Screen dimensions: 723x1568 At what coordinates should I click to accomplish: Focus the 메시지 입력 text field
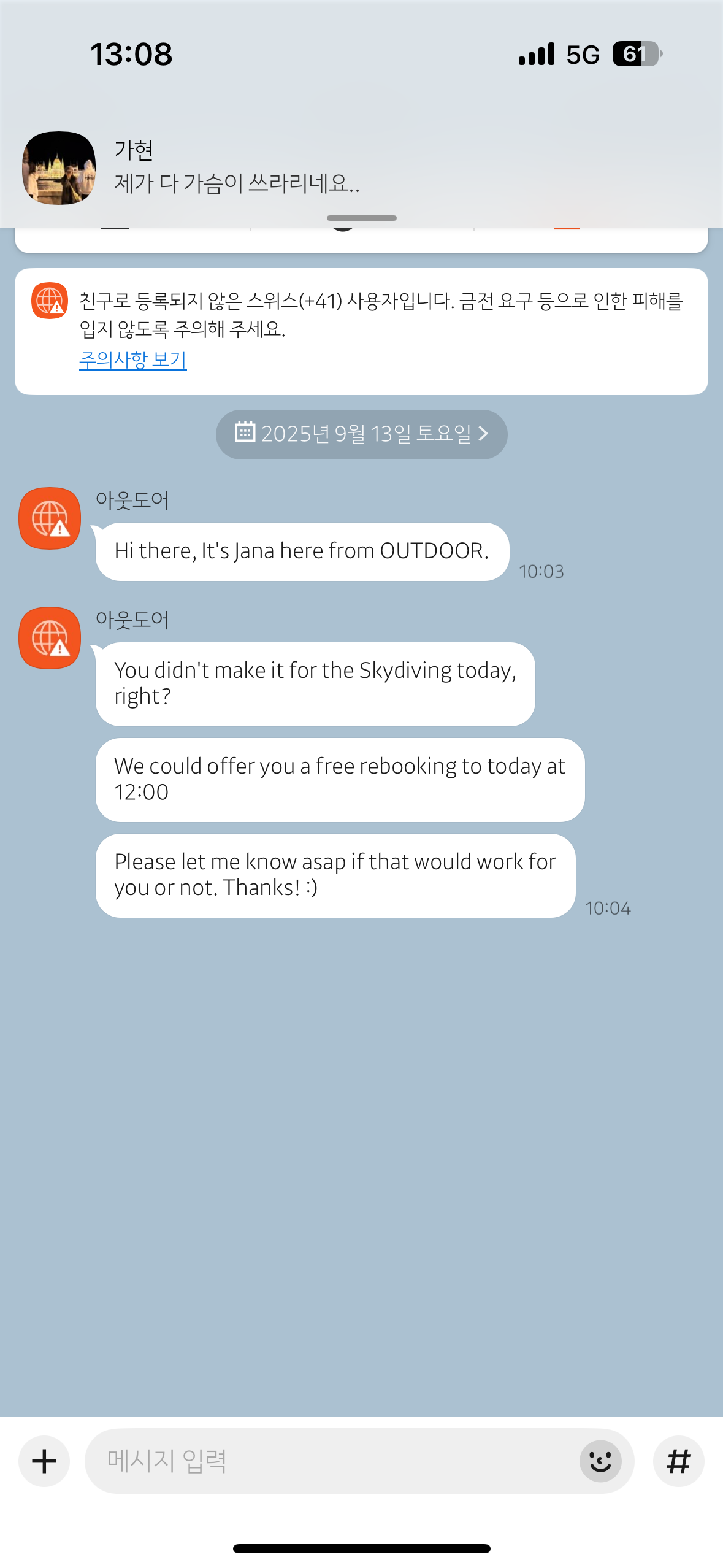331,1461
